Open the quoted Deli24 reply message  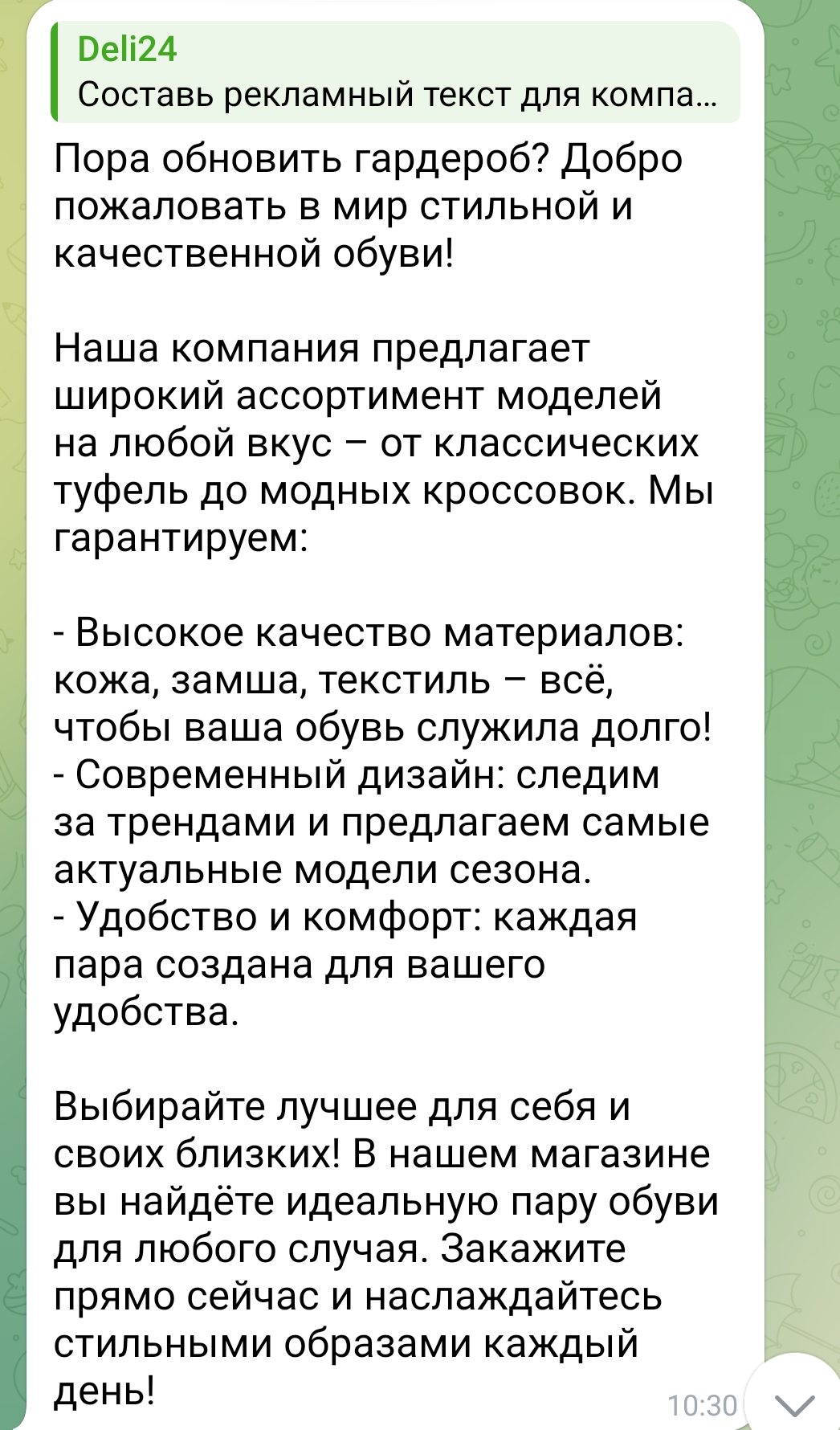(396, 72)
